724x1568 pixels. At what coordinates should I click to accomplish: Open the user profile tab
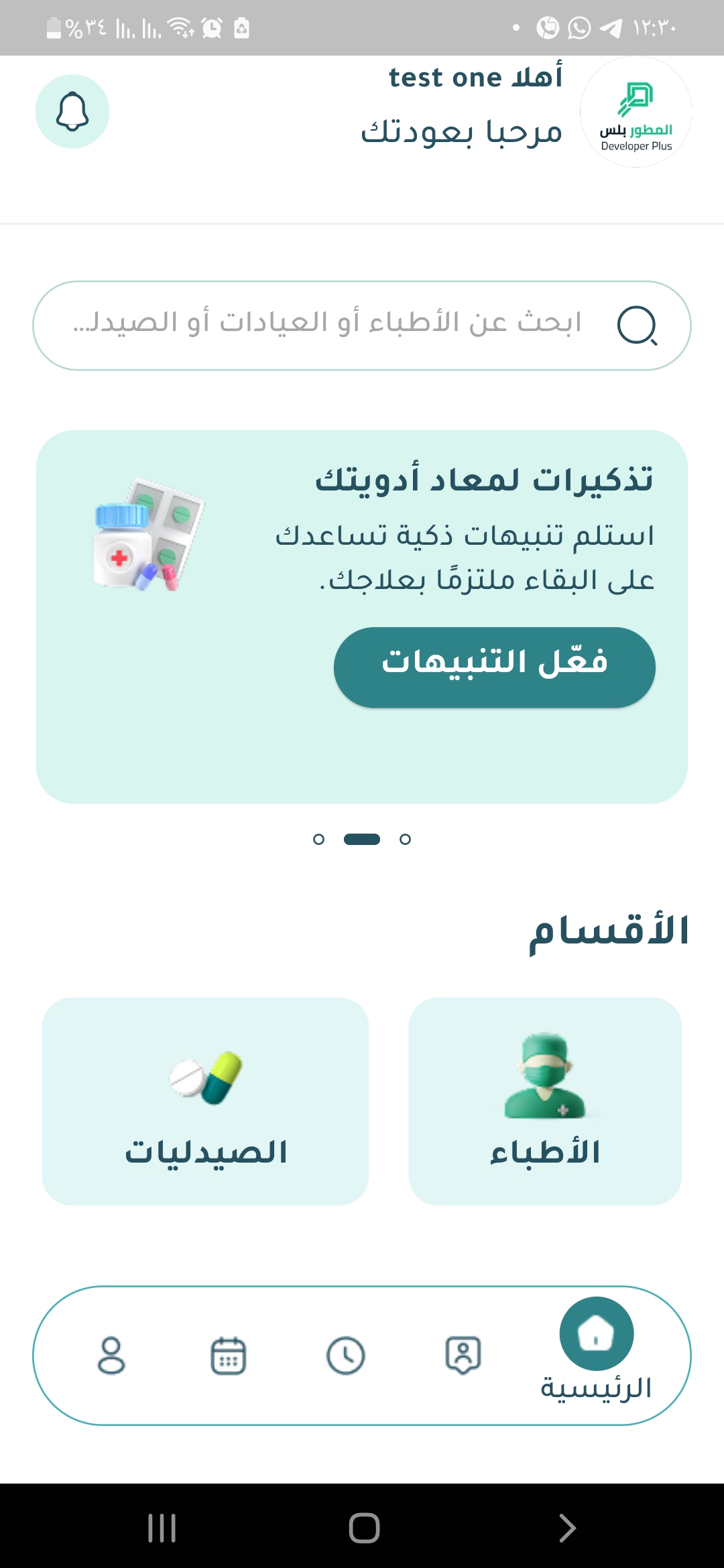[111, 1356]
